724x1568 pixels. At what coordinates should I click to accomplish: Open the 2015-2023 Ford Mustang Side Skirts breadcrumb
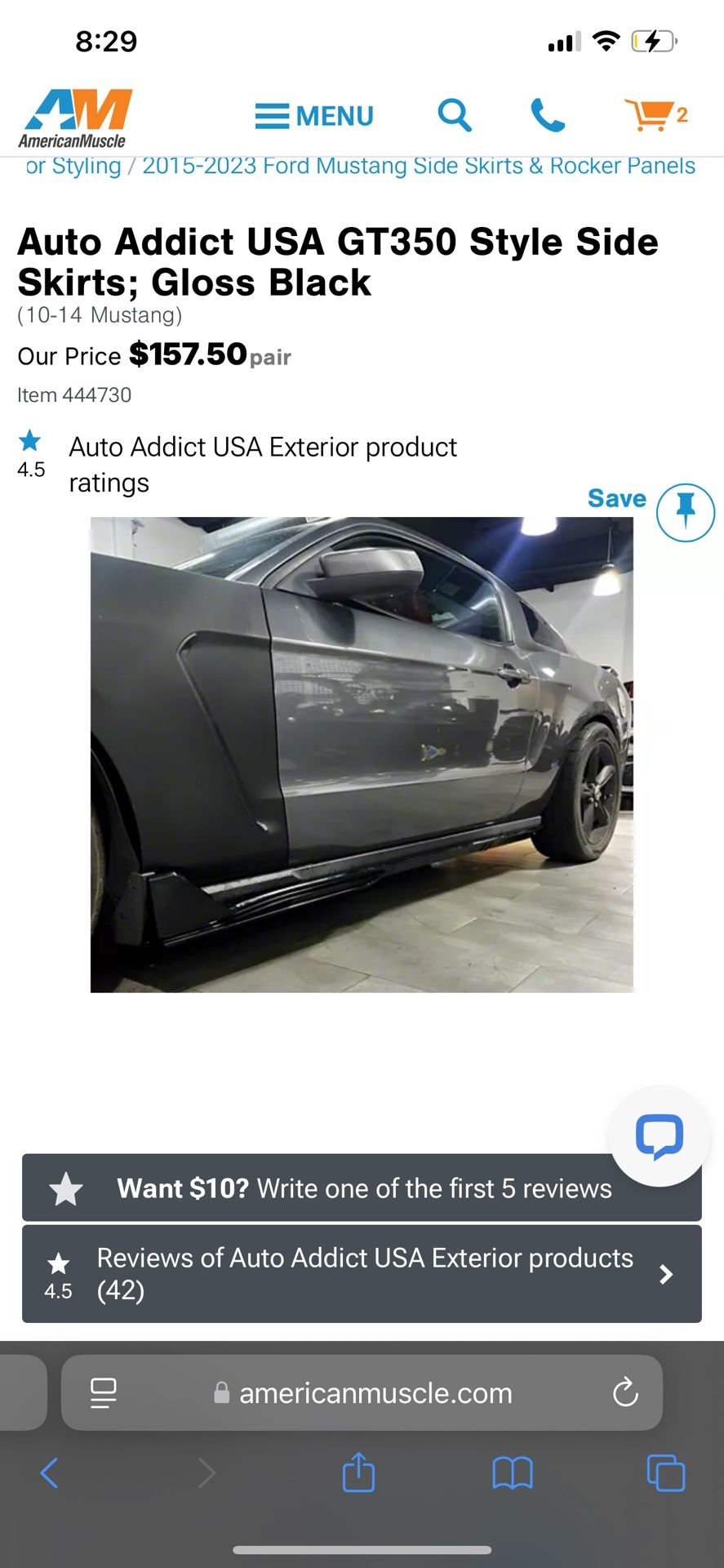pos(419,165)
